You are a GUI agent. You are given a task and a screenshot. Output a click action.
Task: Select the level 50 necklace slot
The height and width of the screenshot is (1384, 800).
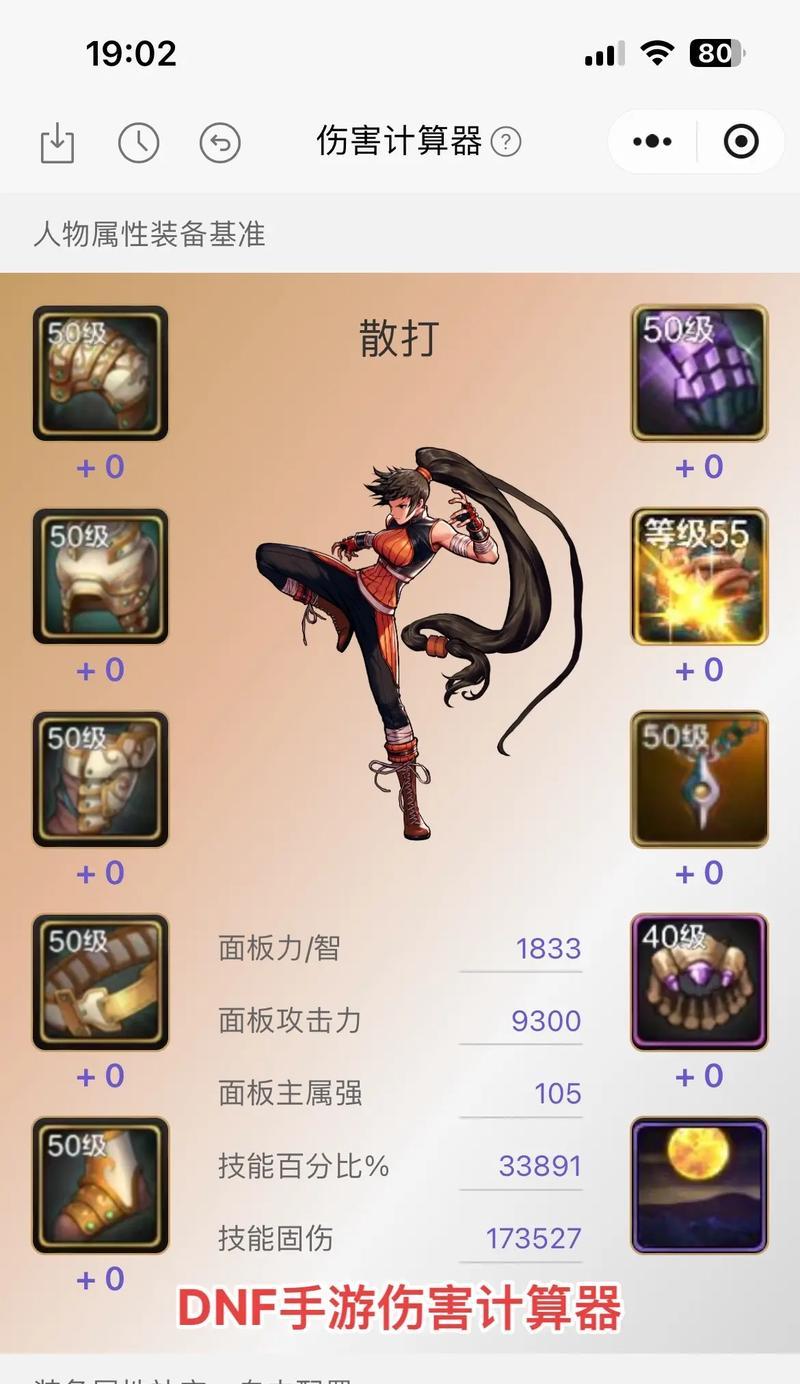pos(699,779)
